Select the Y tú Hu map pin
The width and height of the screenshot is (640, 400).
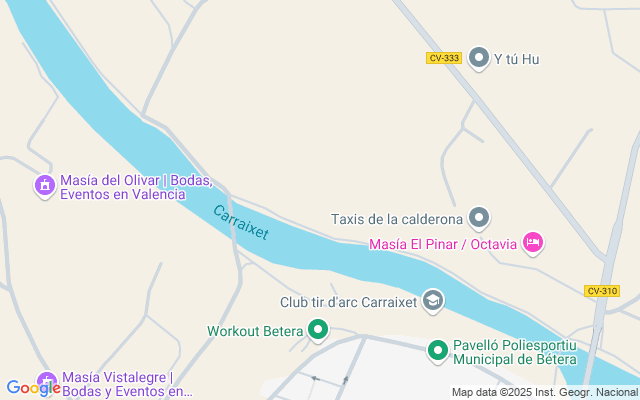tap(478, 59)
